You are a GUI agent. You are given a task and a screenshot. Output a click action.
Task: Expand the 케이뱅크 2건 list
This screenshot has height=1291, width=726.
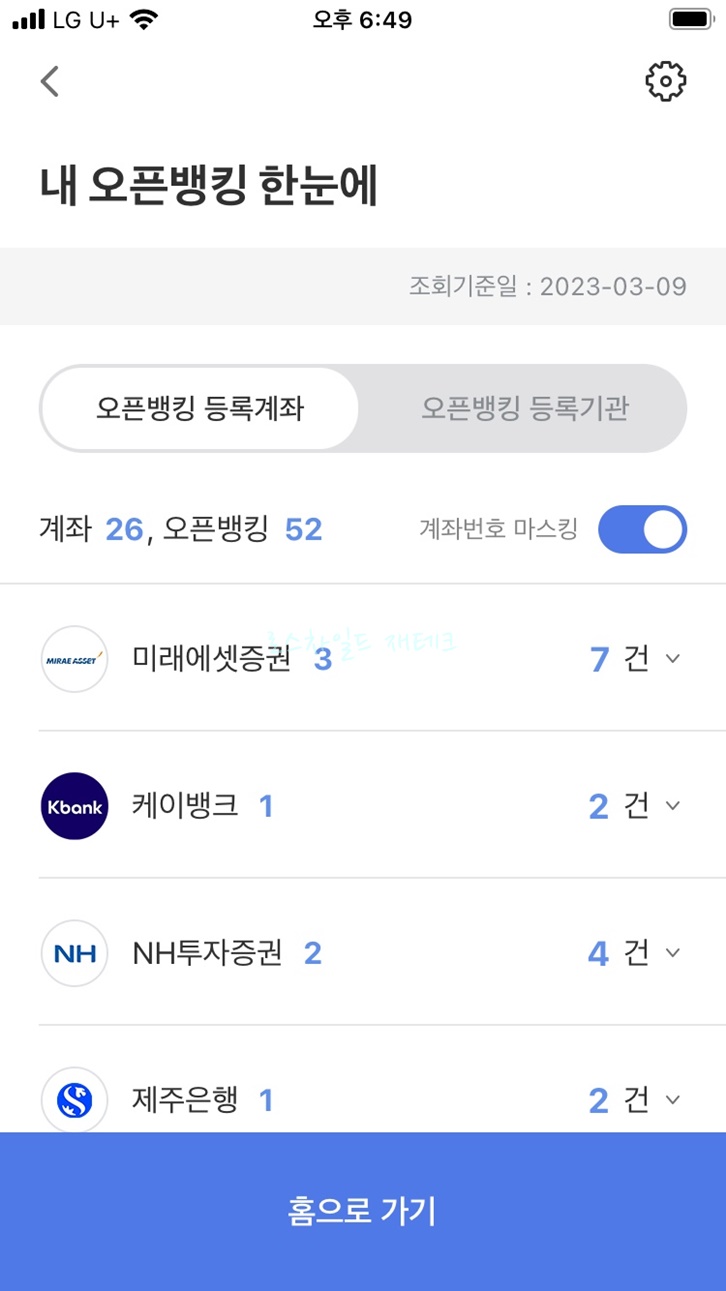pyautogui.click(x=673, y=806)
